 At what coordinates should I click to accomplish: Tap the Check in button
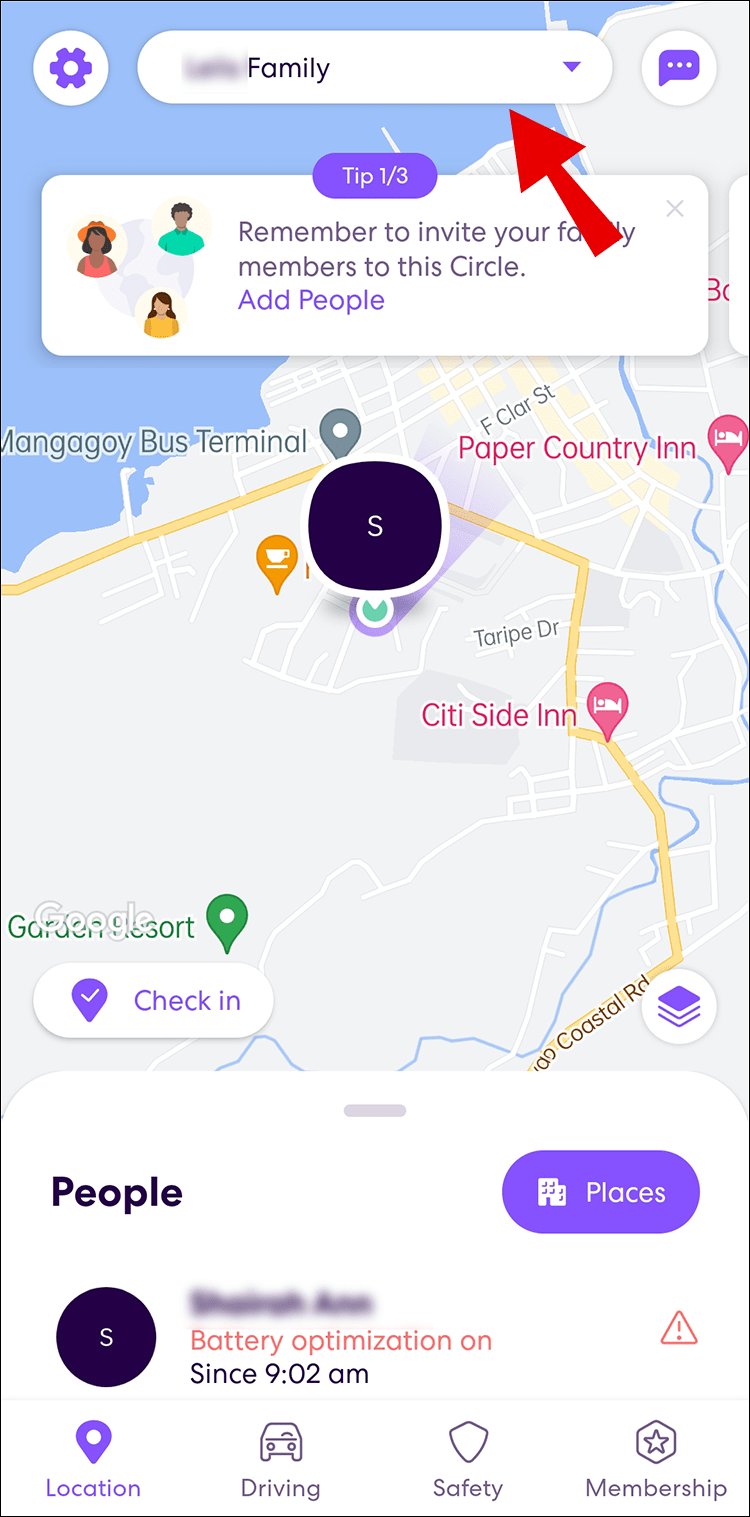pyautogui.click(x=153, y=1000)
